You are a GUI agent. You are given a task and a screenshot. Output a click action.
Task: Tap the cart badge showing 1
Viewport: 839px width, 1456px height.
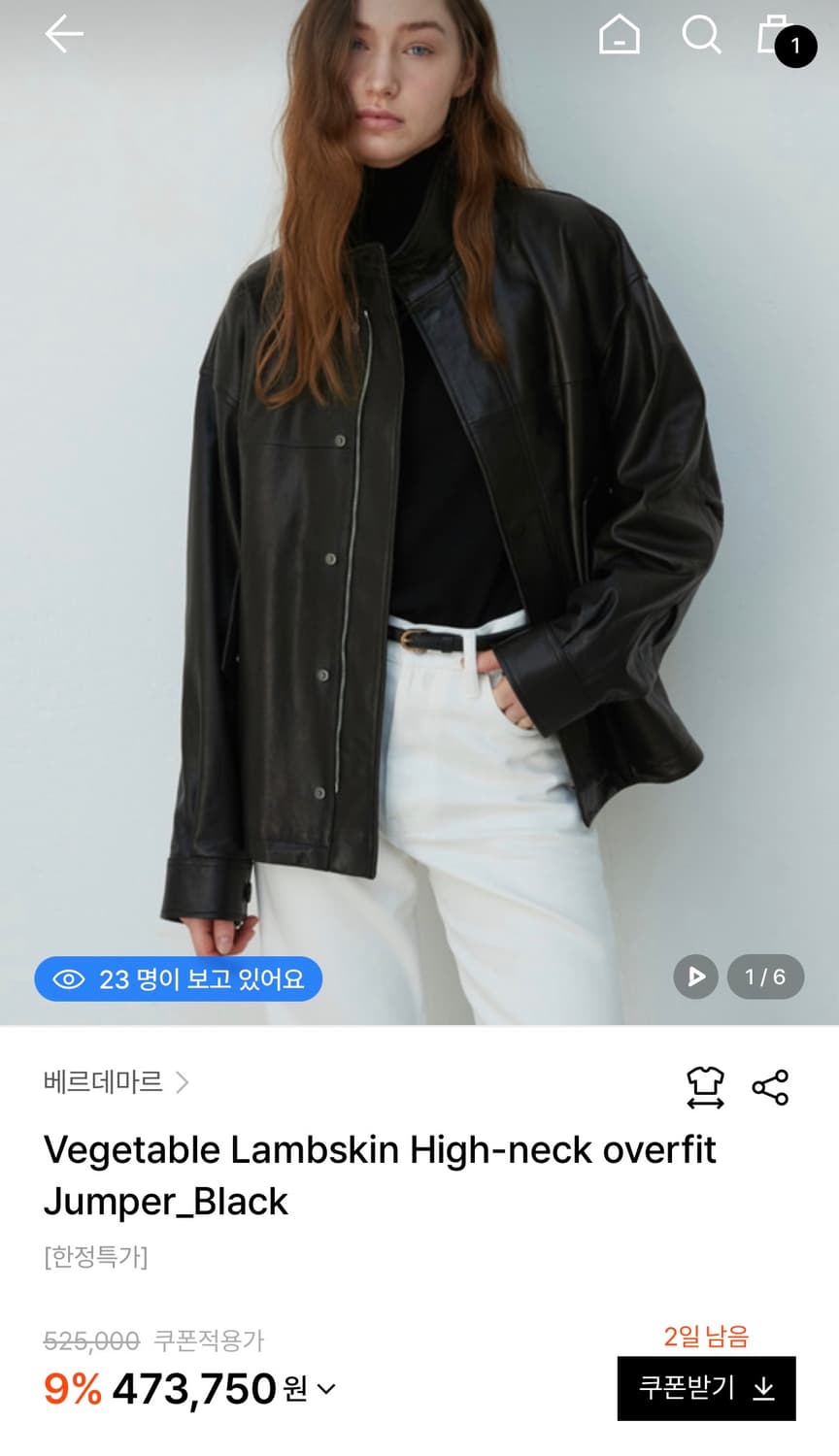pyautogui.click(x=793, y=47)
